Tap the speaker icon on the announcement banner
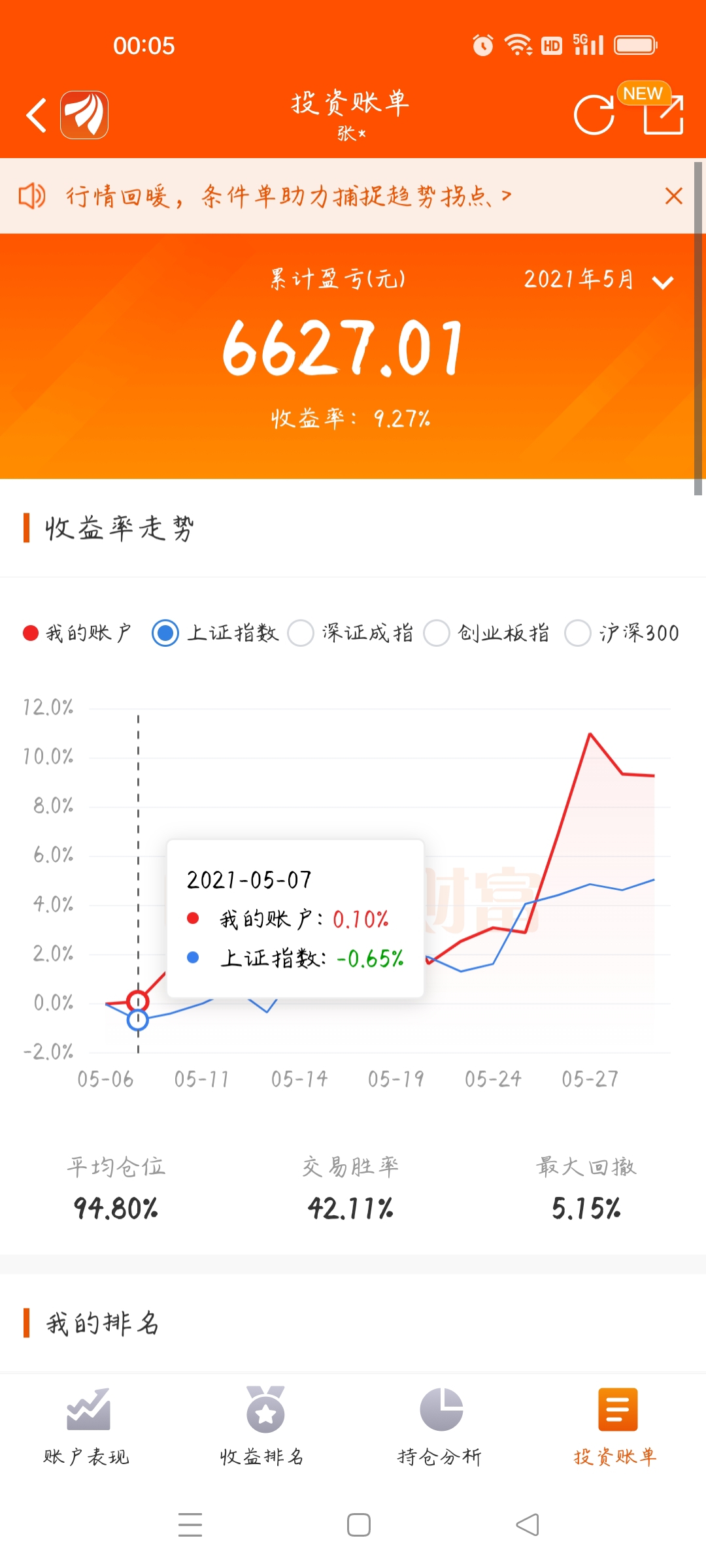 34,195
